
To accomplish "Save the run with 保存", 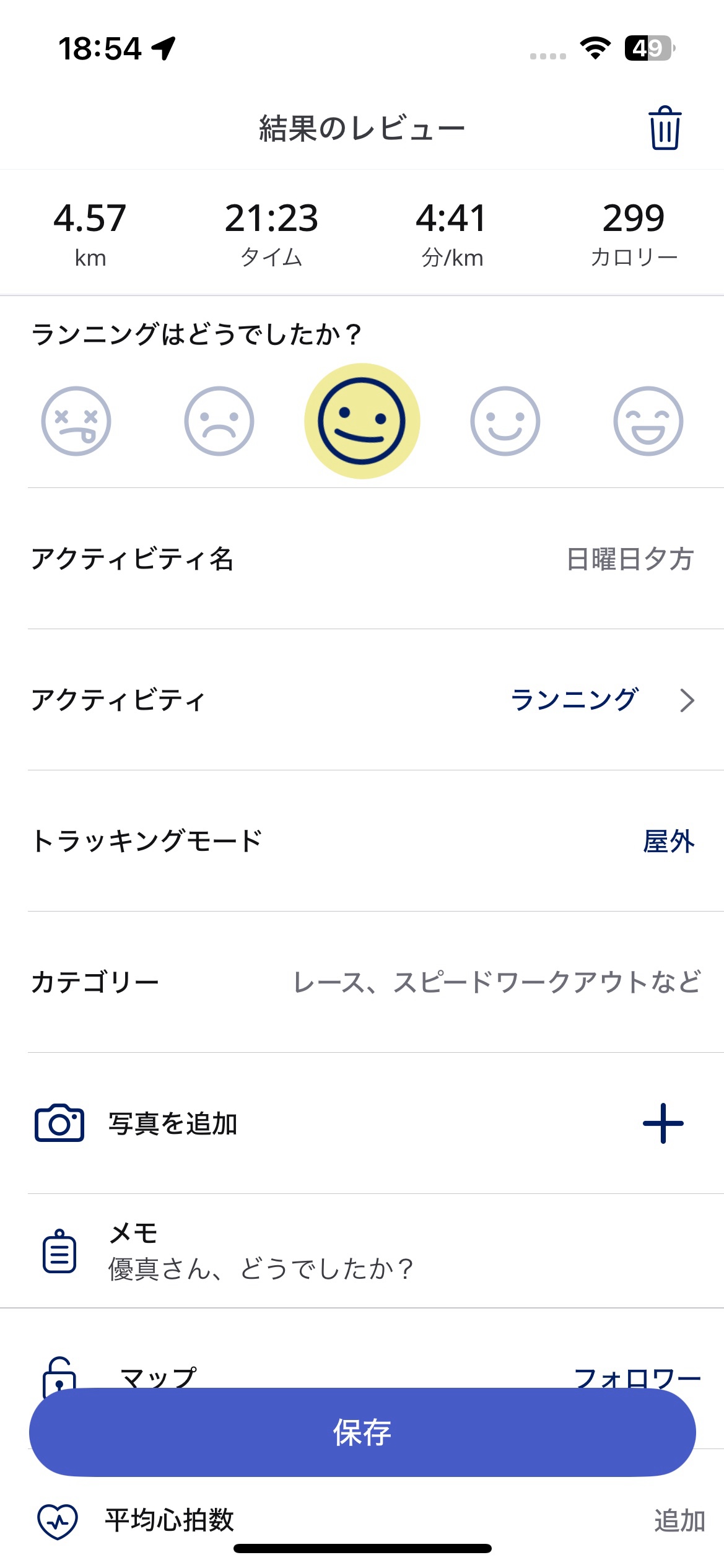I will tap(362, 1432).
